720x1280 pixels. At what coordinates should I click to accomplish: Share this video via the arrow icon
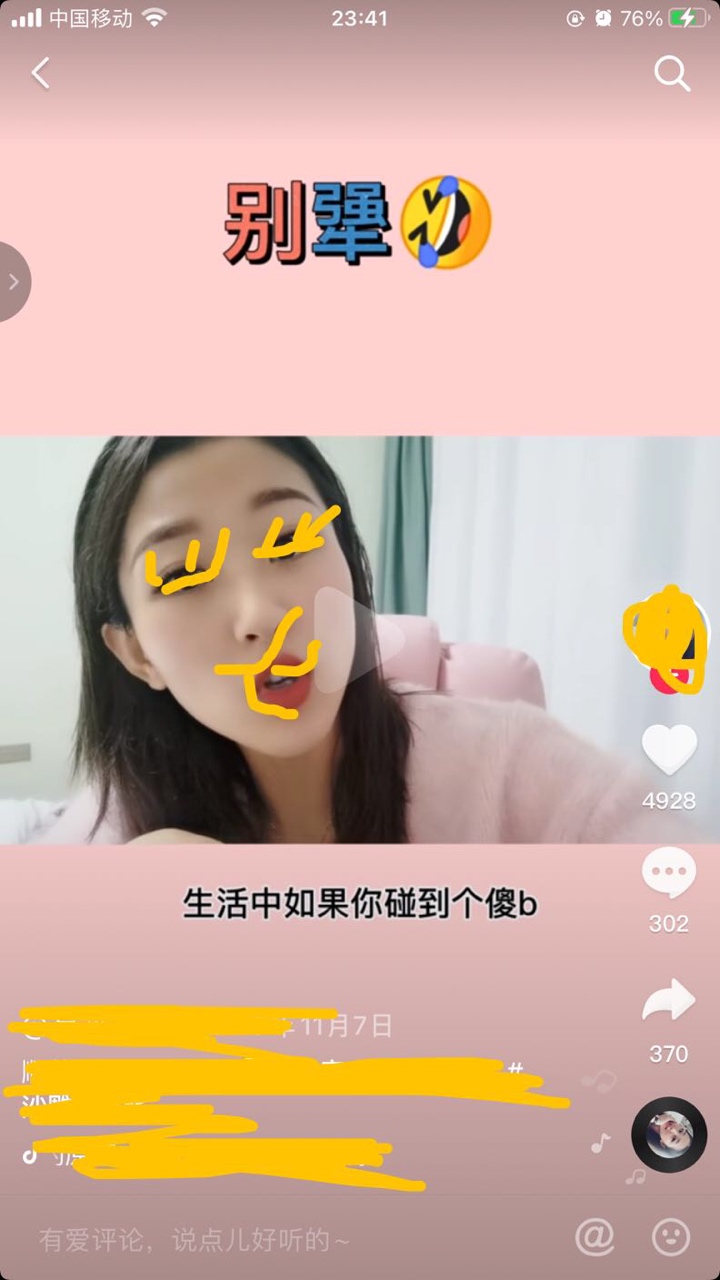tap(668, 1001)
